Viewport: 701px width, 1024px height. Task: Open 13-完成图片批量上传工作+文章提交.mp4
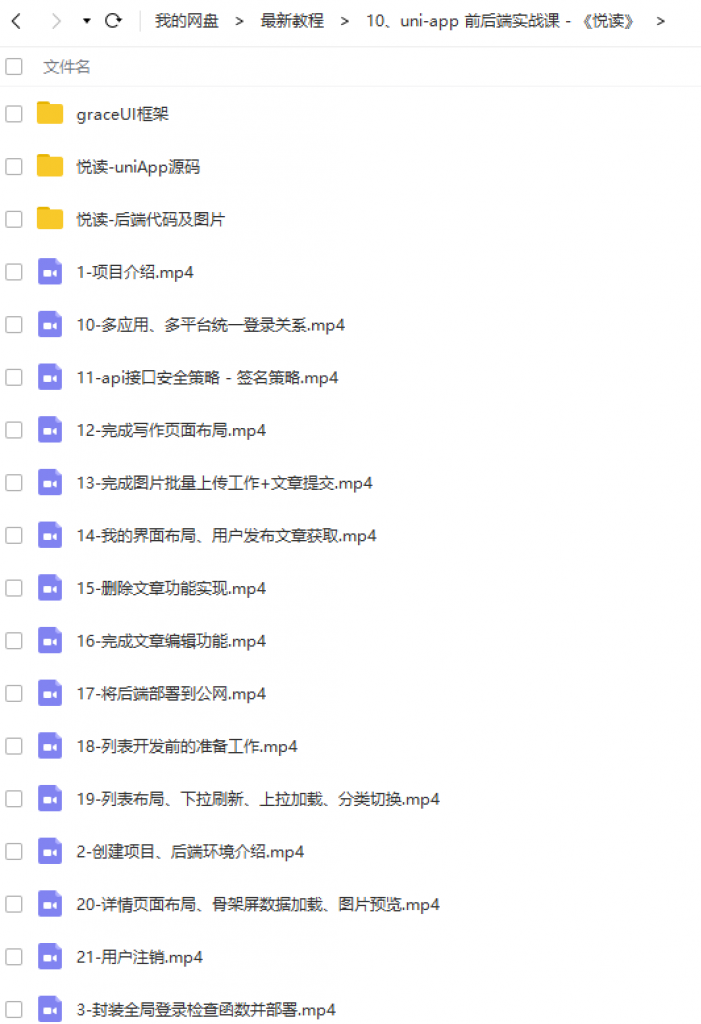coord(224,483)
